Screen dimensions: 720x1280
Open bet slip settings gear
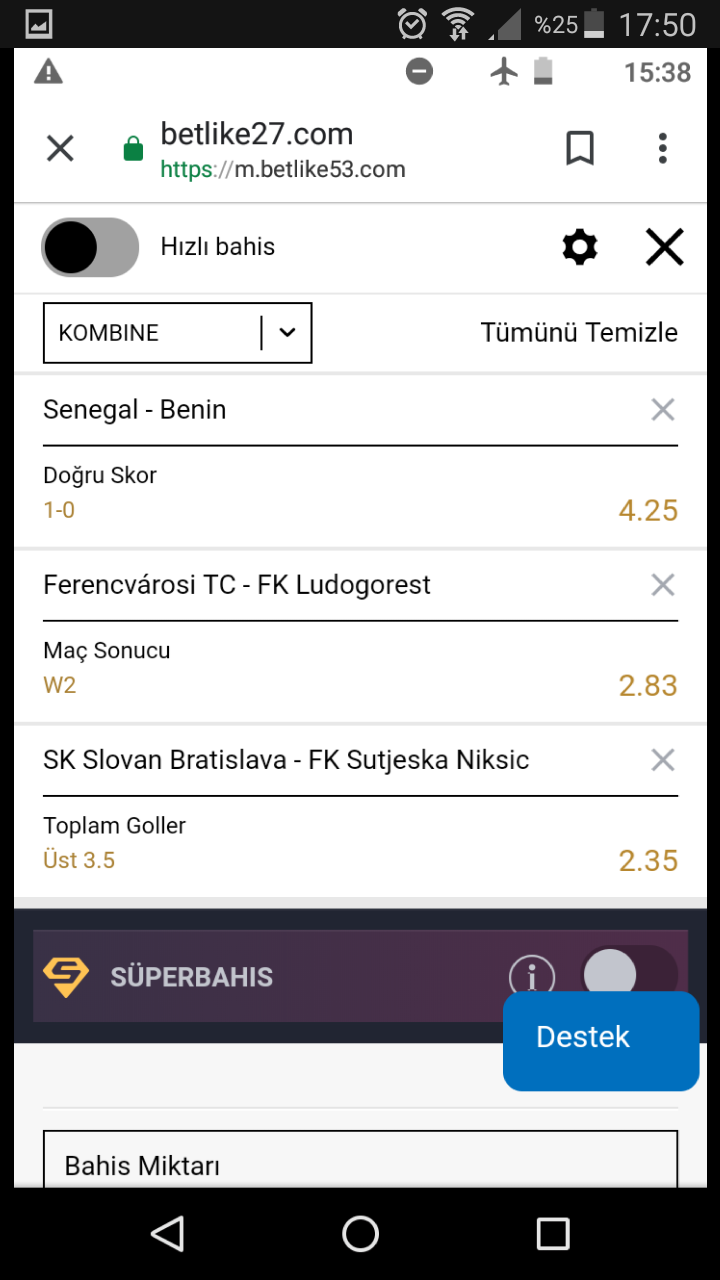[580, 247]
